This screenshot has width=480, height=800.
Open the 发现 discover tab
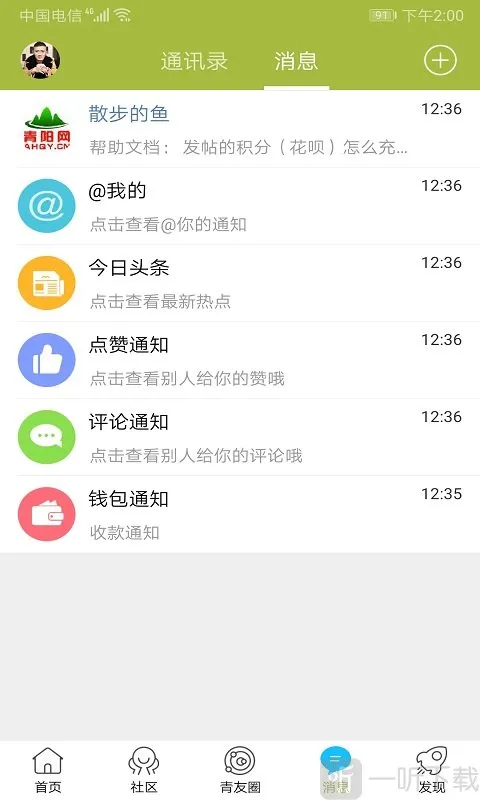coord(432,770)
